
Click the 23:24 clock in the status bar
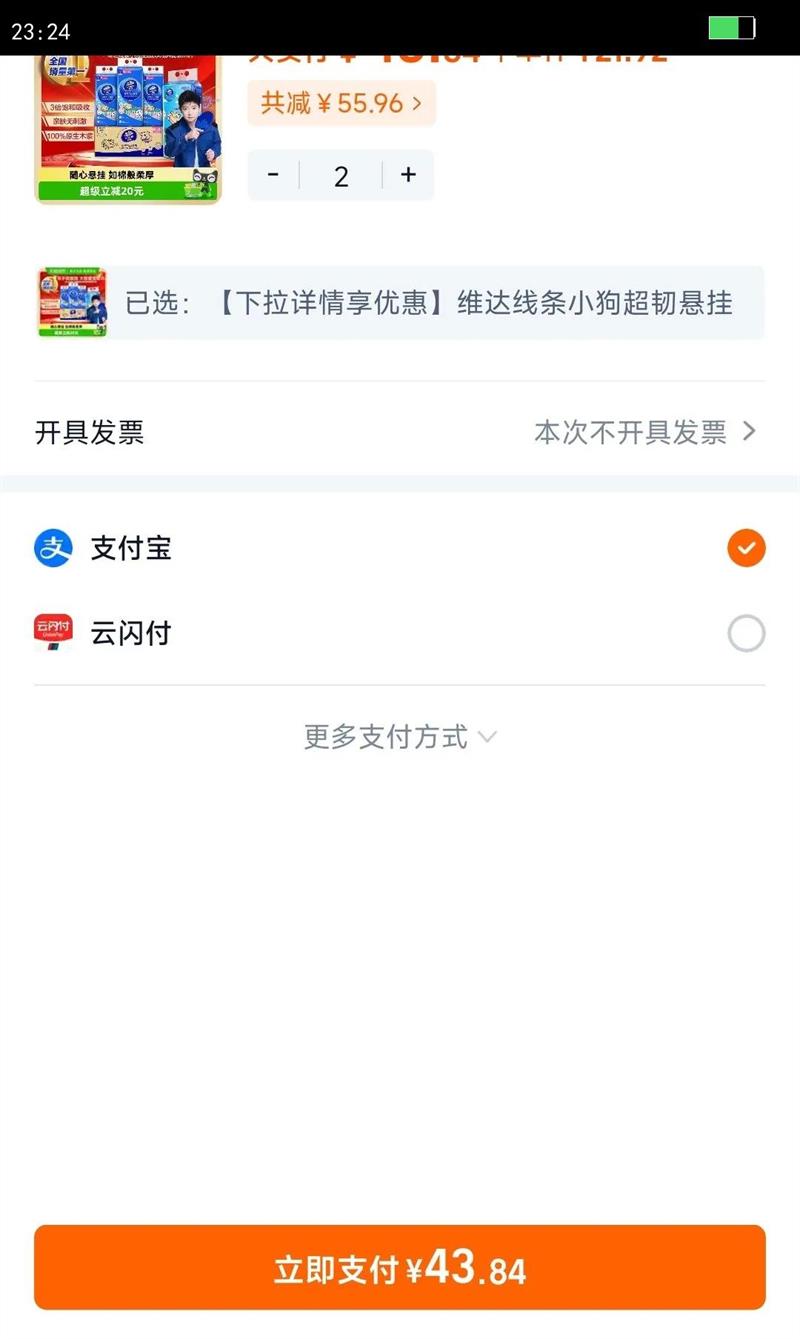click(43, 30)
